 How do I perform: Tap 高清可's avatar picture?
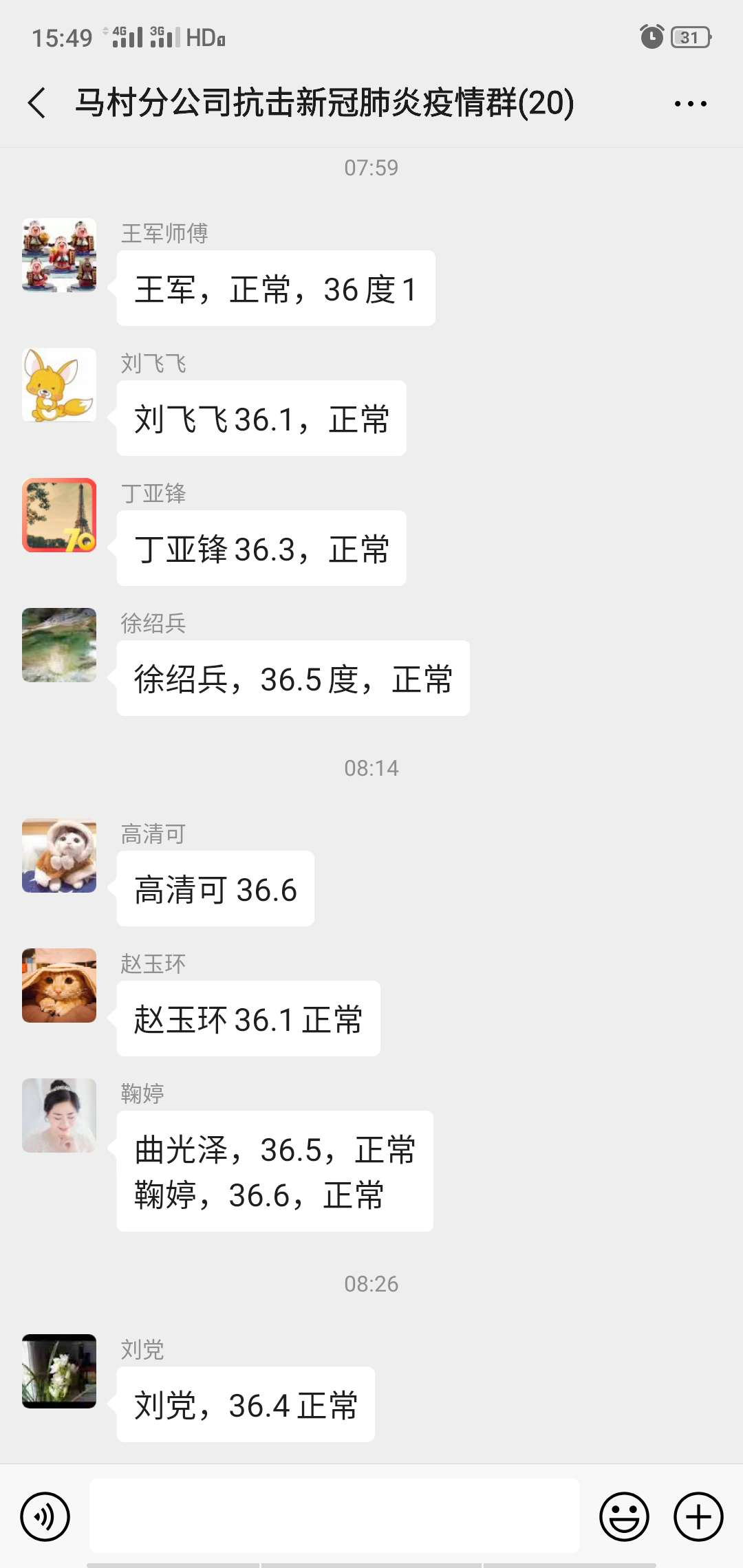point(59,856)
